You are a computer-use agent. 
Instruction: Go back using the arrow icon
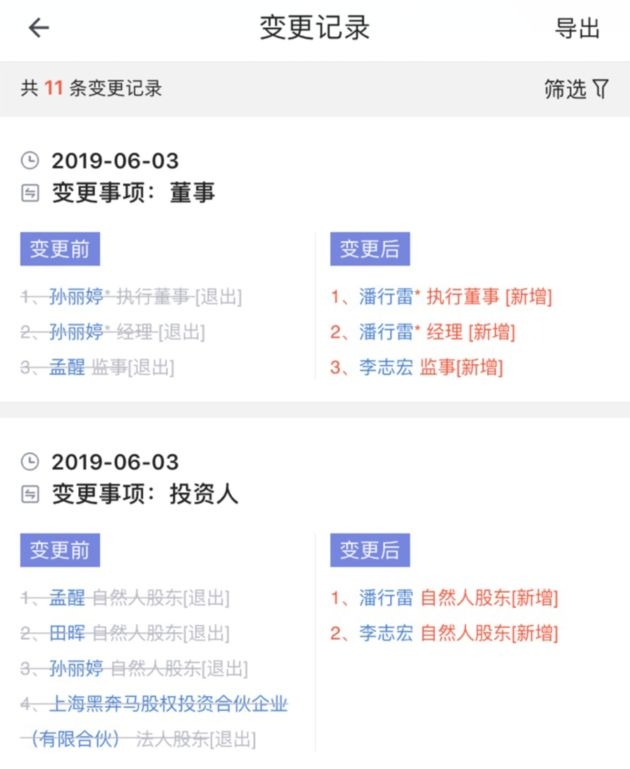coord(39,28)
